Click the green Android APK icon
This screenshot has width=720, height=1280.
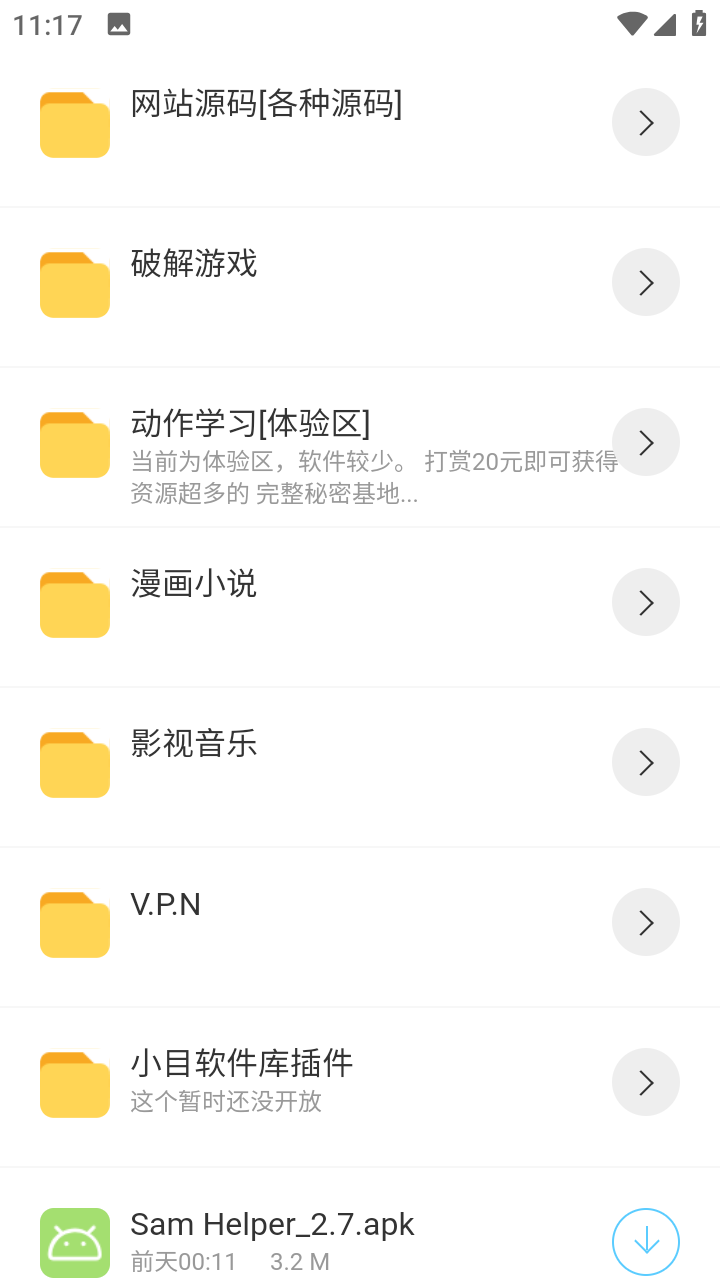click(x=74, y=1242)
